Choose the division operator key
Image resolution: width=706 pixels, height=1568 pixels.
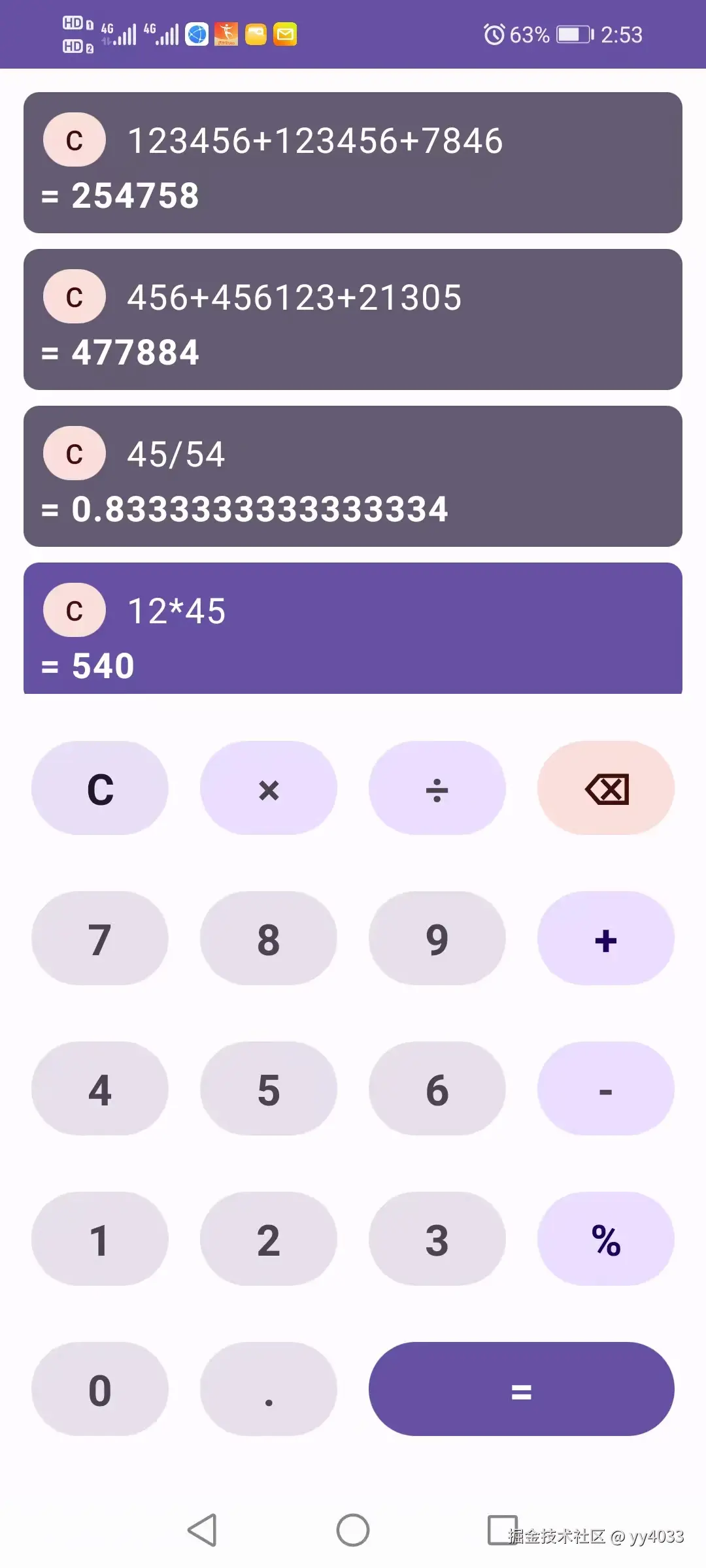pos(437,788)
